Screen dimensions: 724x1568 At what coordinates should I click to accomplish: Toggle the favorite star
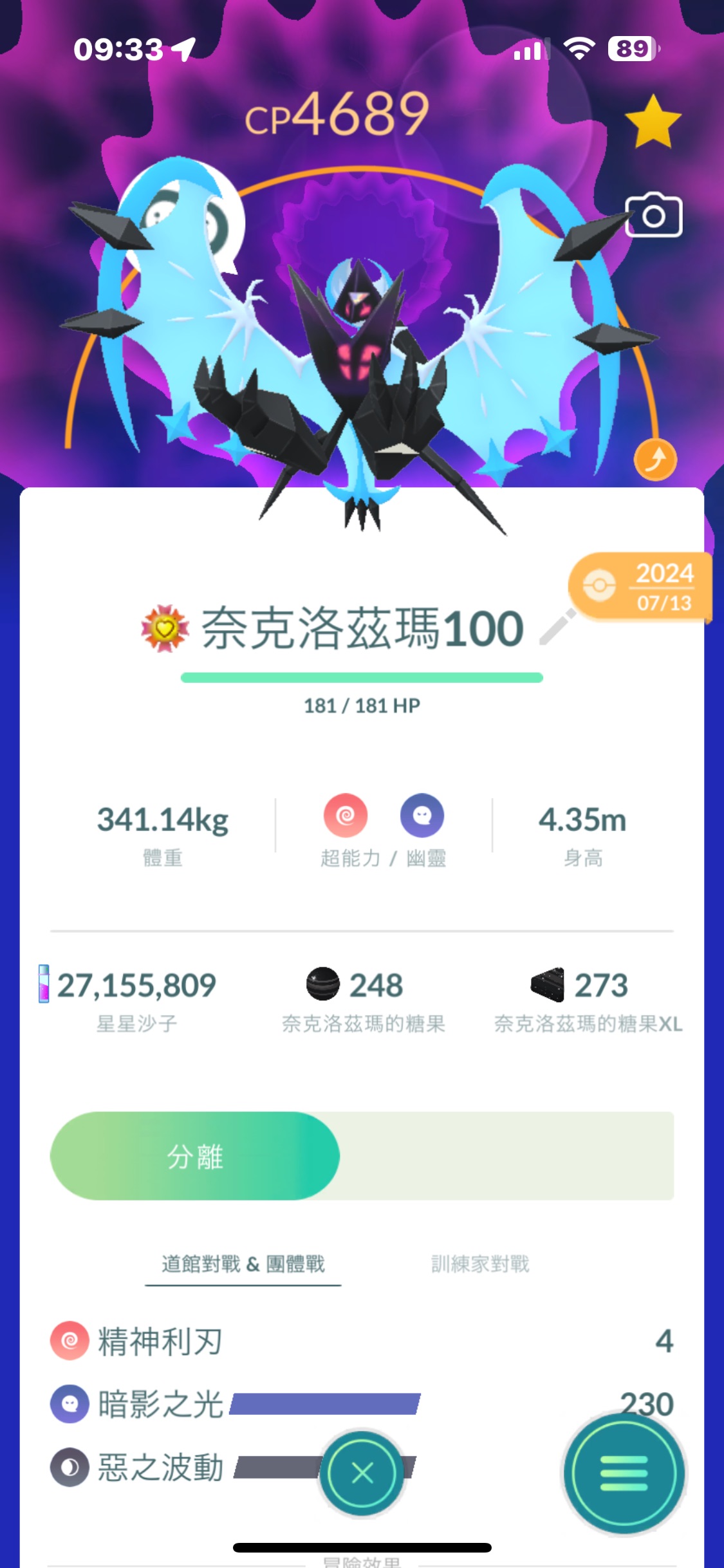(x=653, y=122)
